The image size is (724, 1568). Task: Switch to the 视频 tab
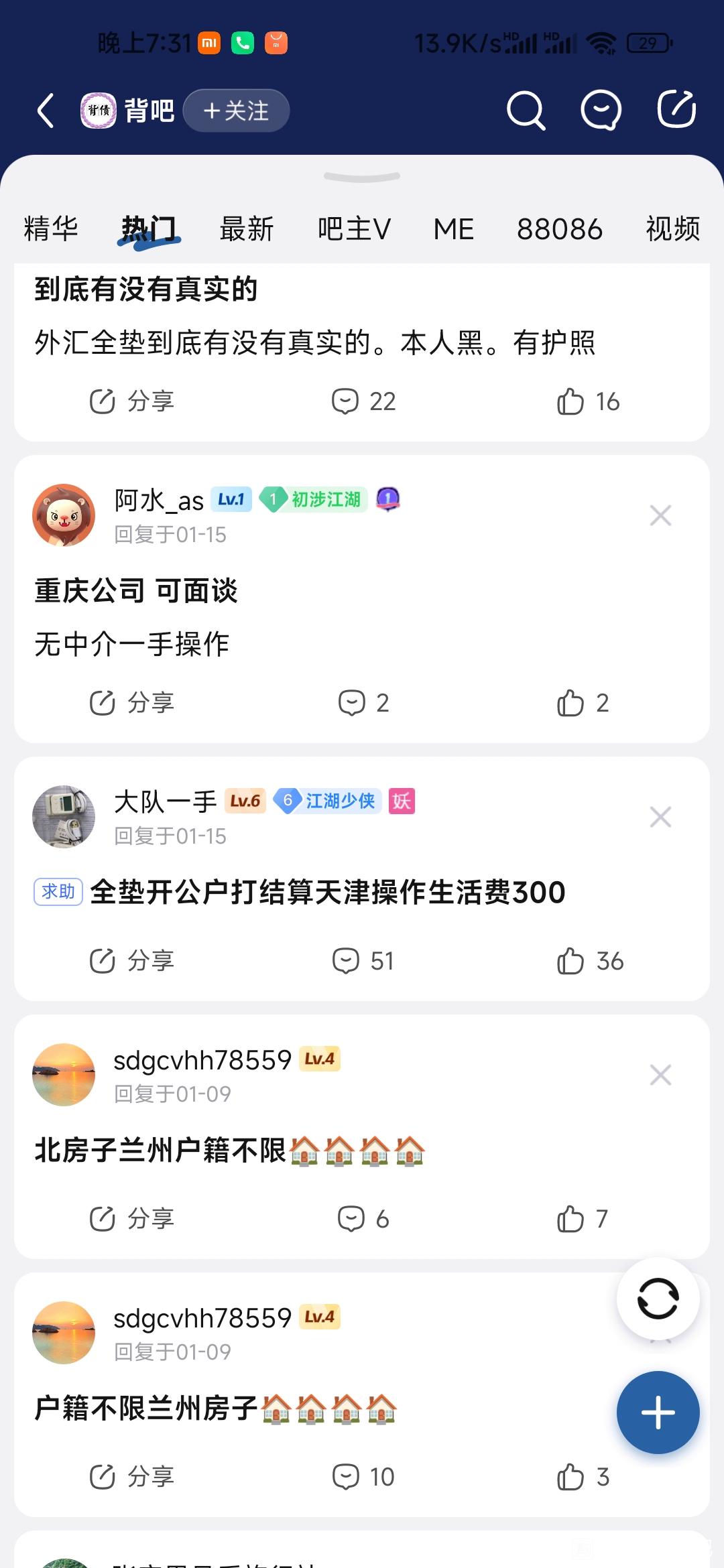pos(672,229)
